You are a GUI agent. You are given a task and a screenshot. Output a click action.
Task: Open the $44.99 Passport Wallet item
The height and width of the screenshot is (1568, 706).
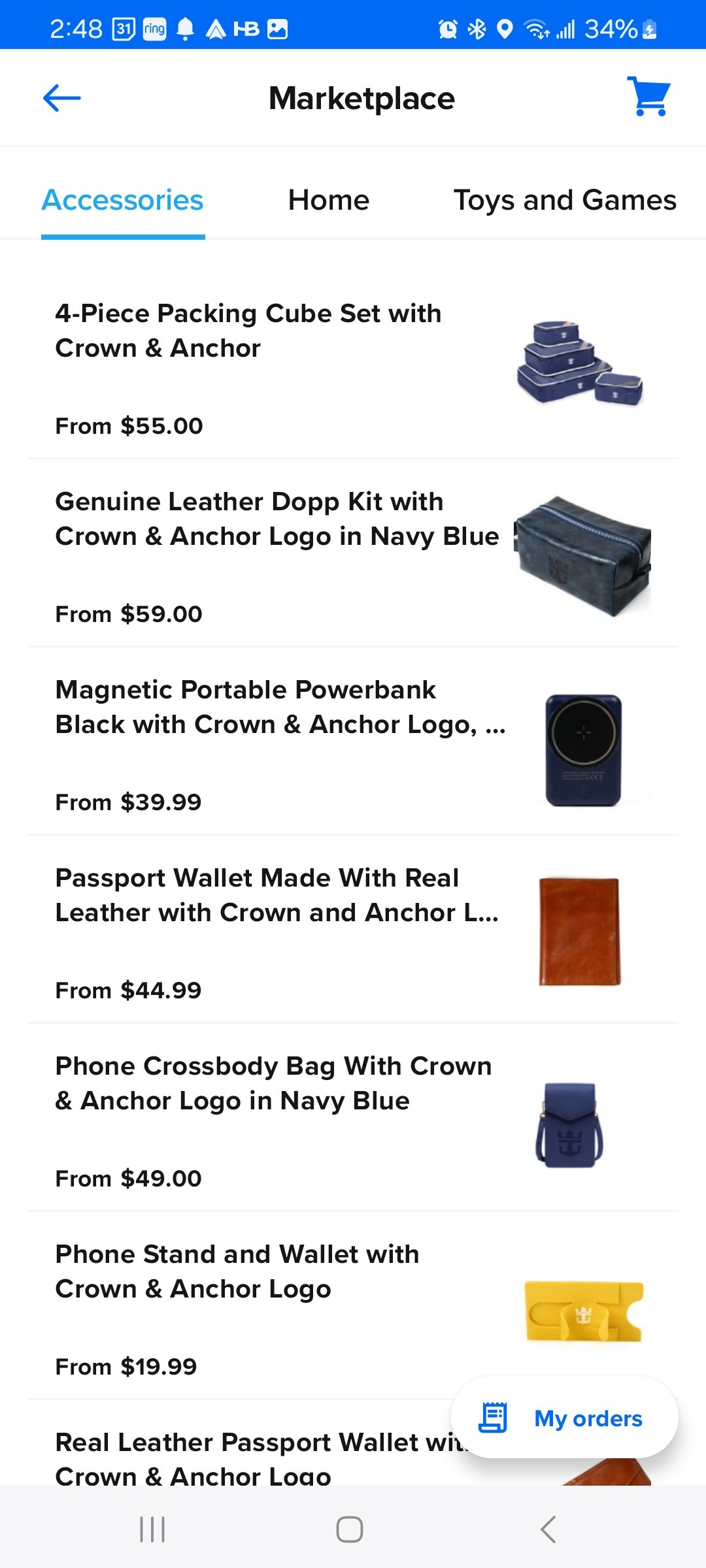click(353, 930)
